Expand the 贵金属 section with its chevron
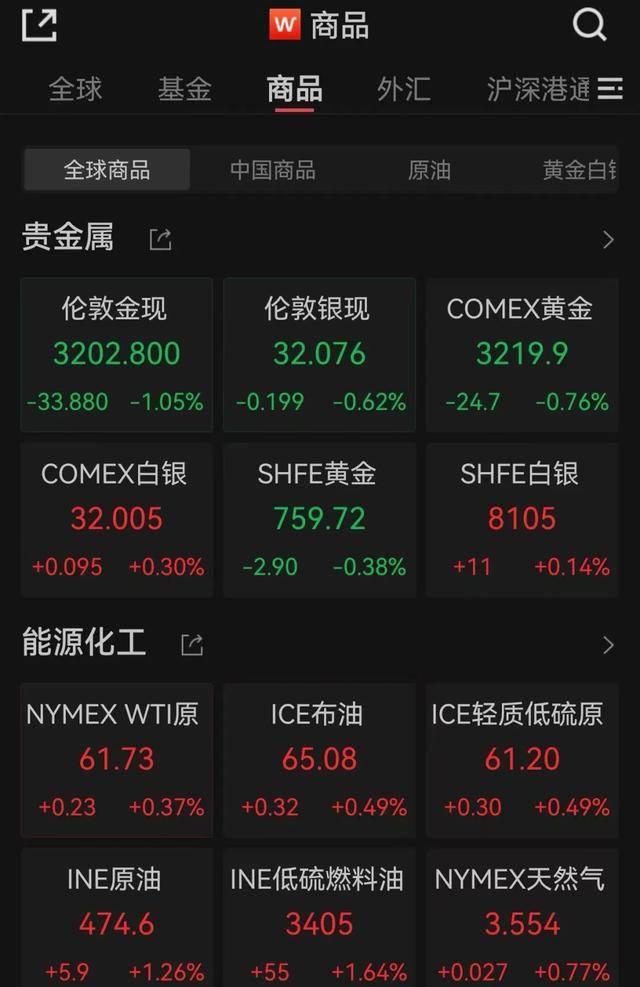640x987 pixels. [608, 240]
